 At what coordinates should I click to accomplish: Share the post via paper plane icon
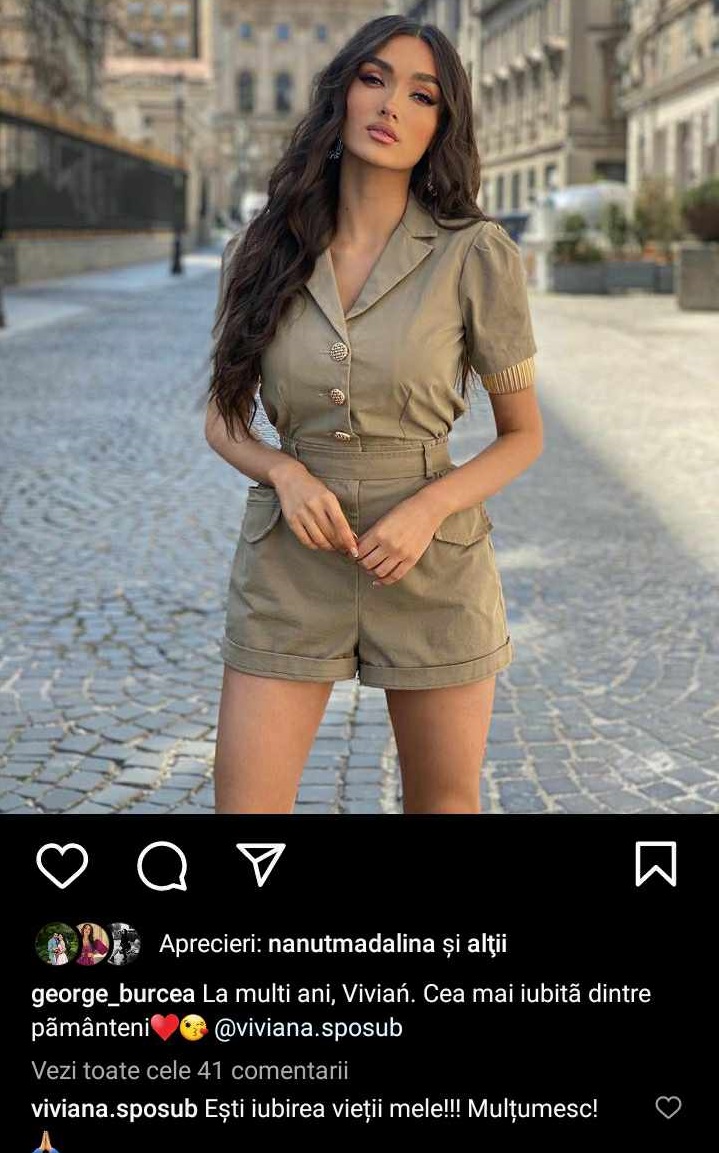point(261,864)
